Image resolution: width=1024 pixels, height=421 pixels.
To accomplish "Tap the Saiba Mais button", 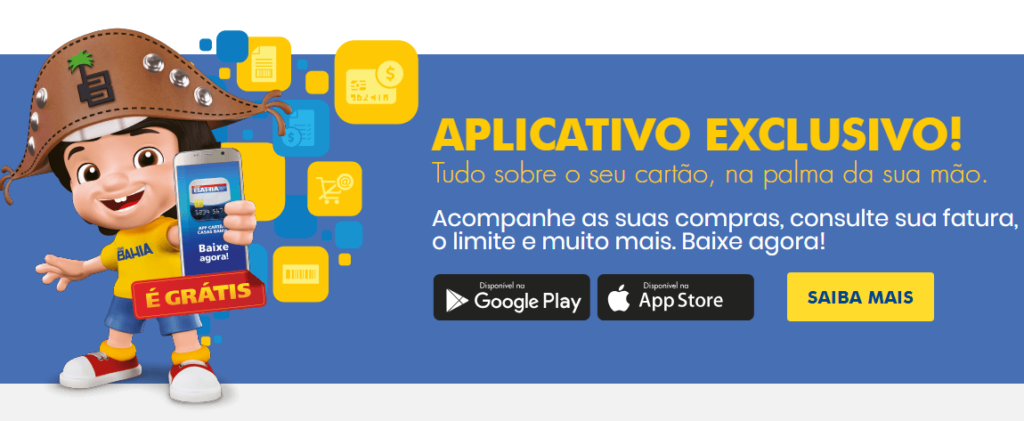I will coord(860,297).
